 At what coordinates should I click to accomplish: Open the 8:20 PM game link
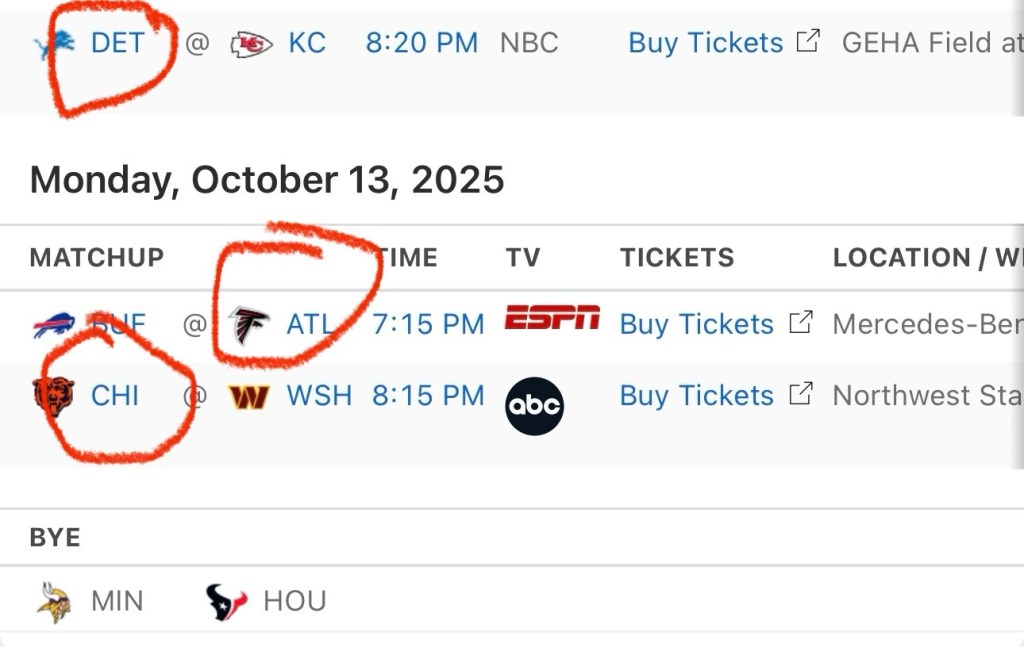click(x=420, y=43)
